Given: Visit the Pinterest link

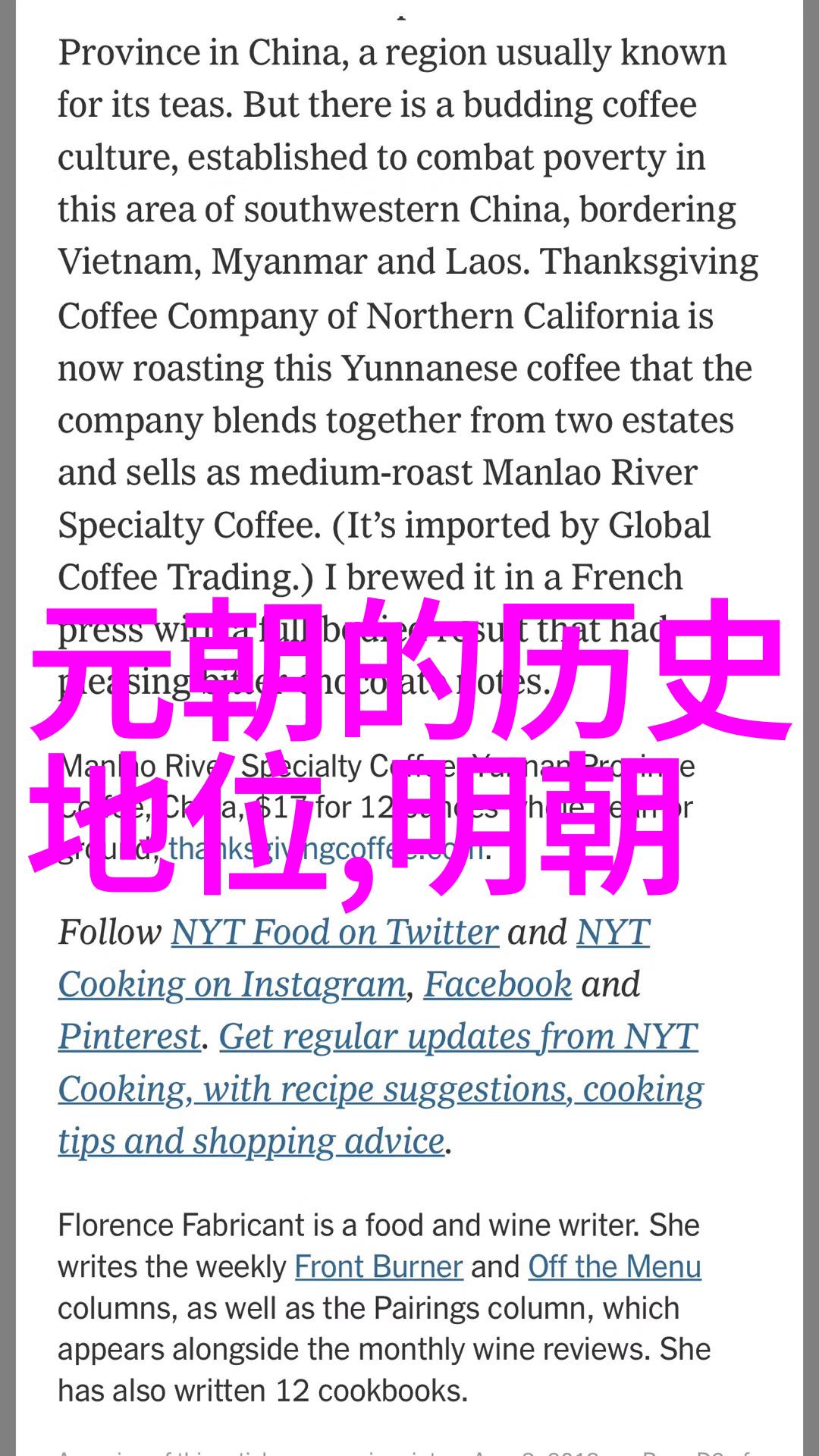Looking at the screenshot, I should 130,1037.
